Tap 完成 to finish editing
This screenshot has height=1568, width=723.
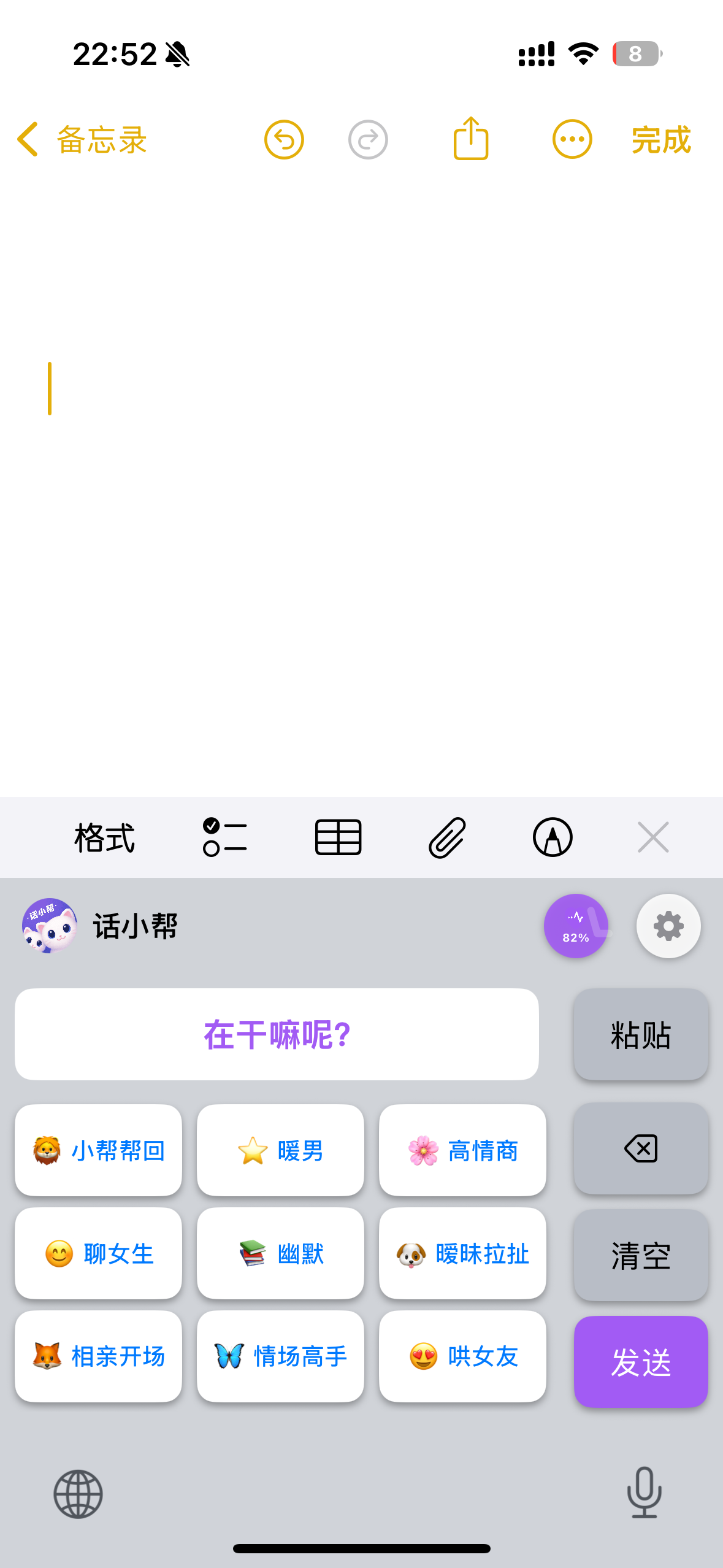[x=661, y=140]
